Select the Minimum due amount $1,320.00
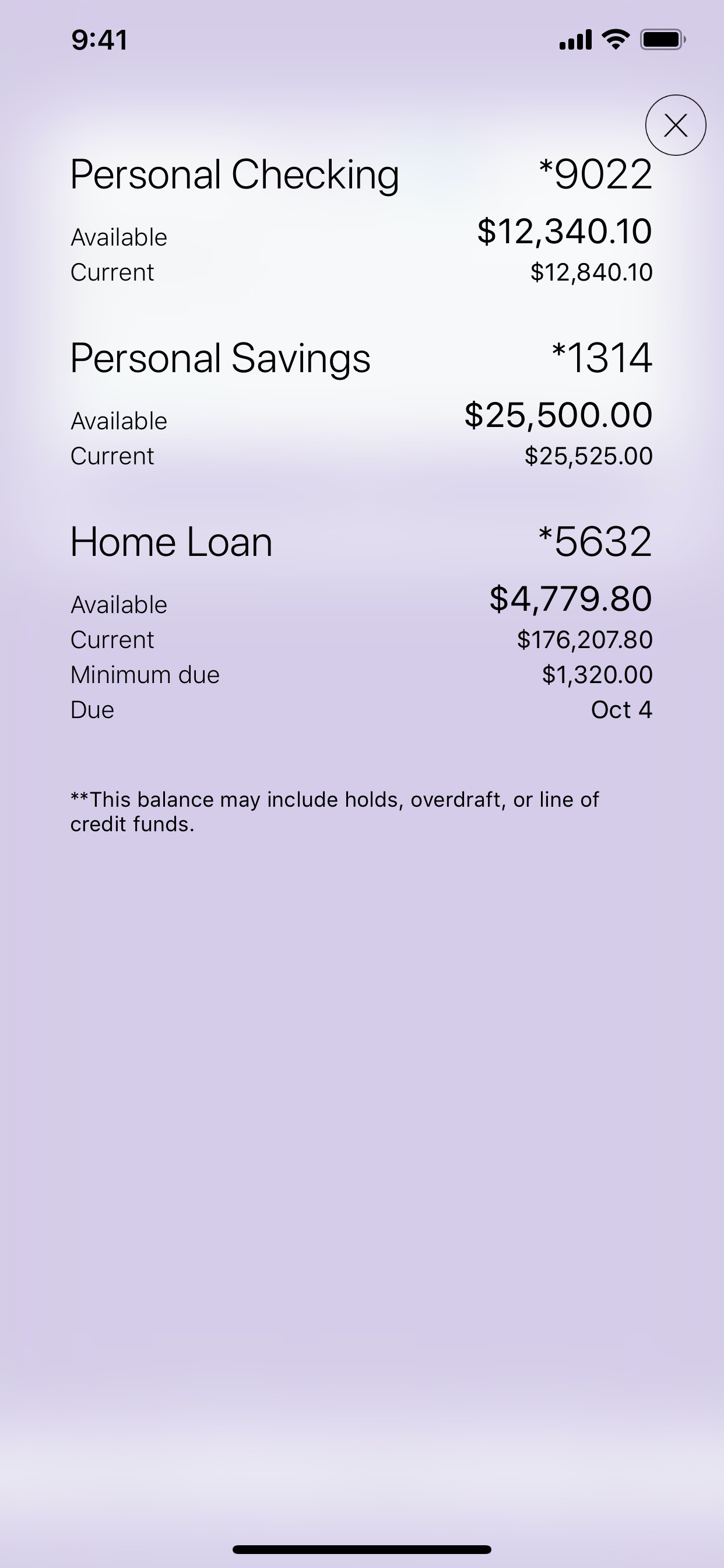This screenshot has height=1568, width=724. [x=597, y=674]
